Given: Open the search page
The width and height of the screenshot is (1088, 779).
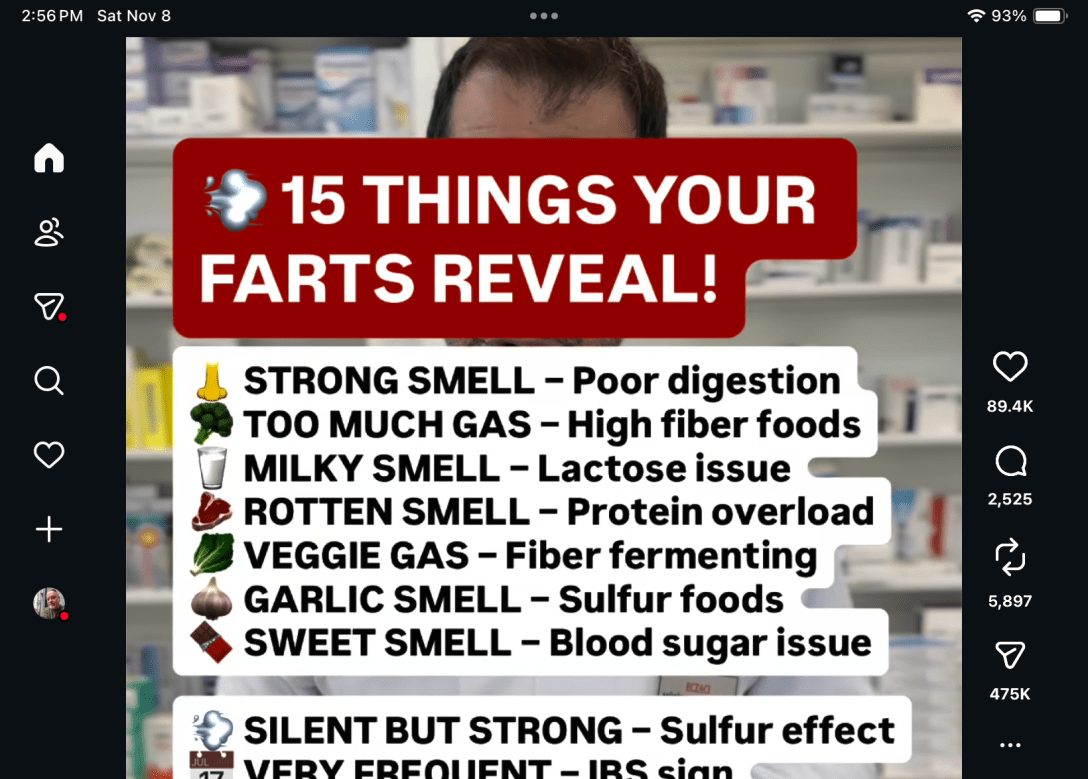Looking at the screenshot, I should pos(49,381).
